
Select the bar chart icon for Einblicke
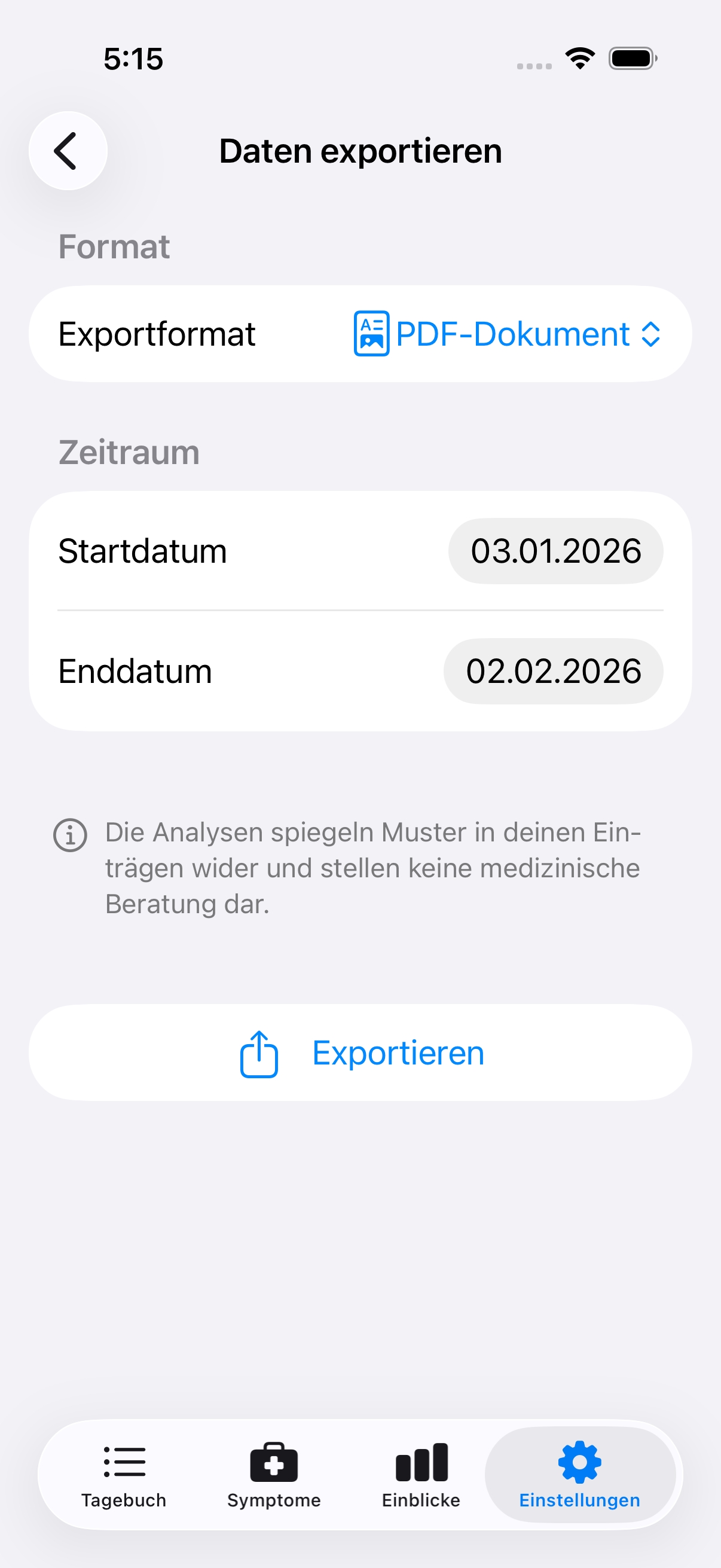point(420,1462)
